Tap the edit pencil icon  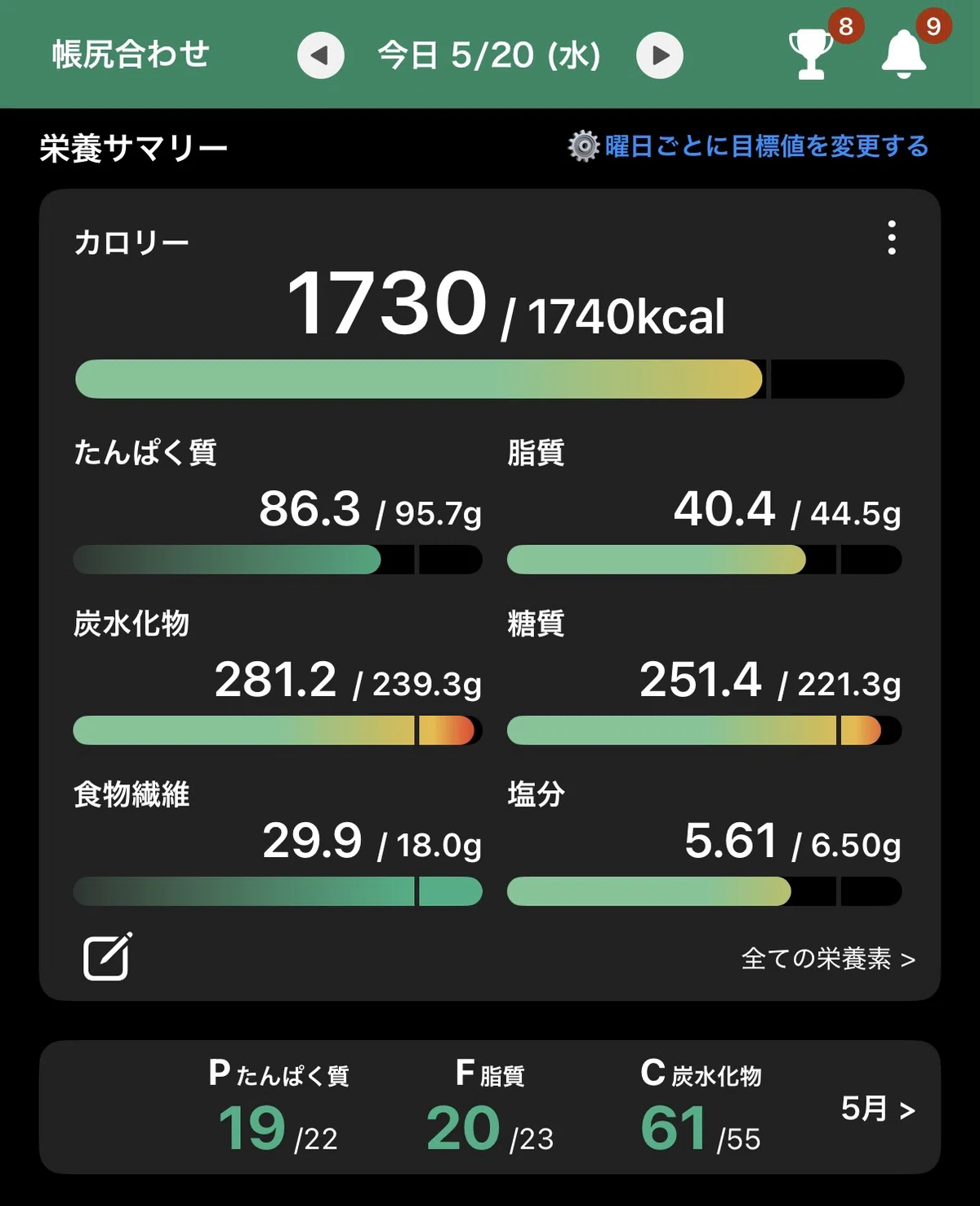(x=108, y=955)
